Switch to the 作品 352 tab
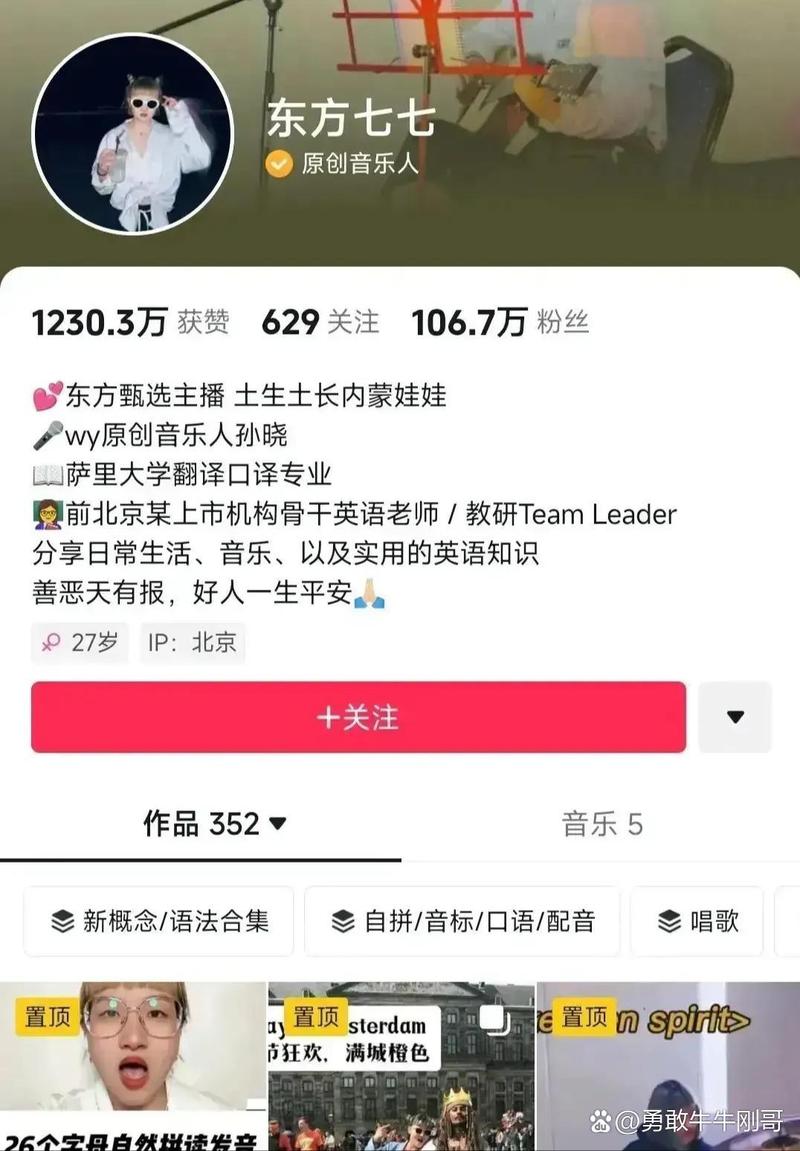Screen dimensions: 800x1151 214,824
